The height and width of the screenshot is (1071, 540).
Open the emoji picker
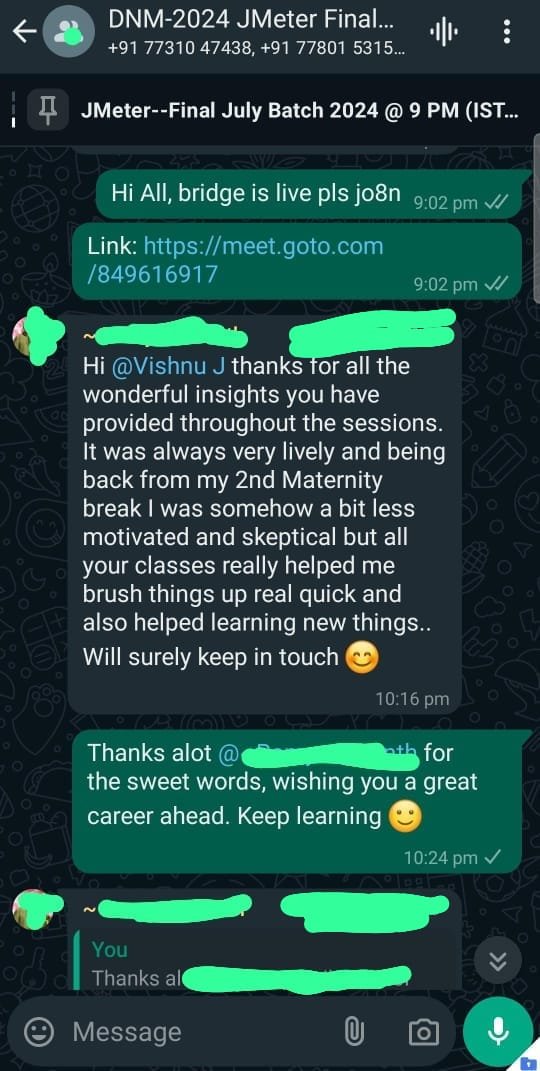pos(39,1031)
